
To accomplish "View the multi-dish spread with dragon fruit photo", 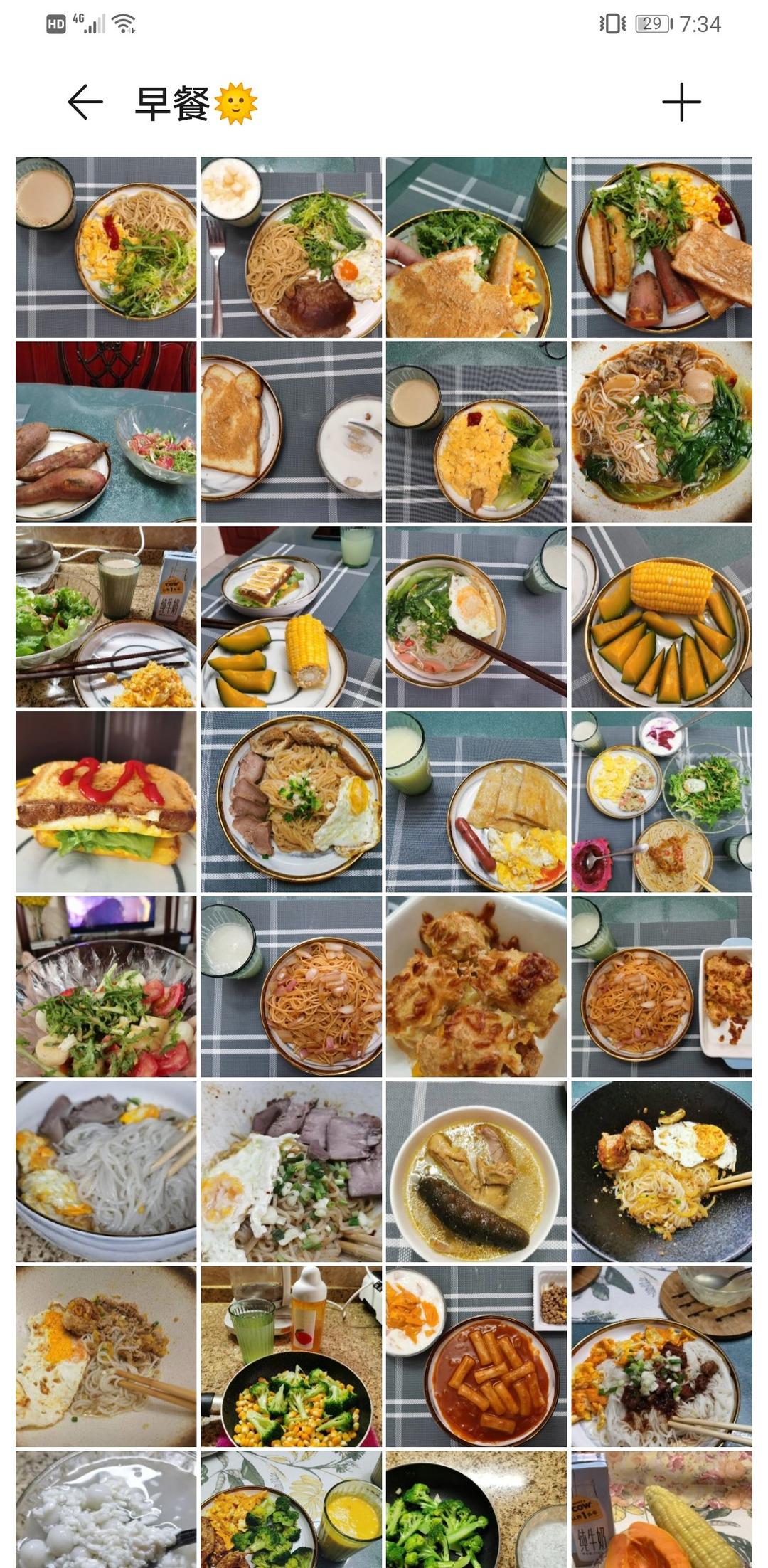I will pyautogui.click(x=661, y=802).
